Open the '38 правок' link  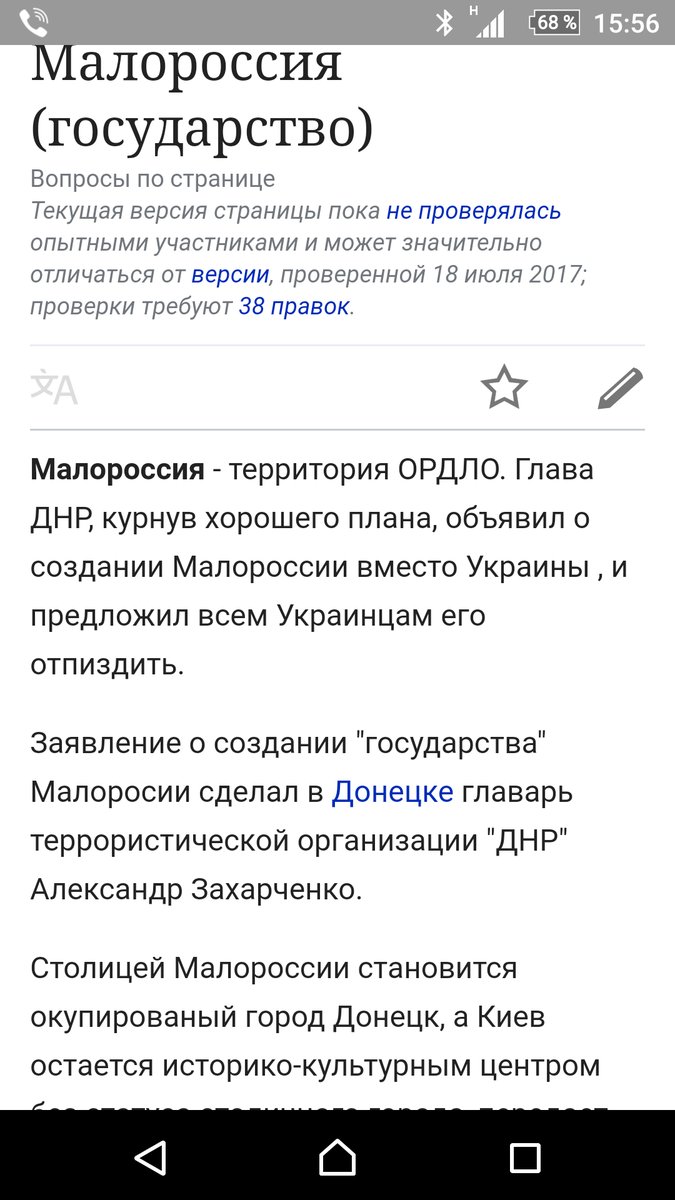point(294,307)
